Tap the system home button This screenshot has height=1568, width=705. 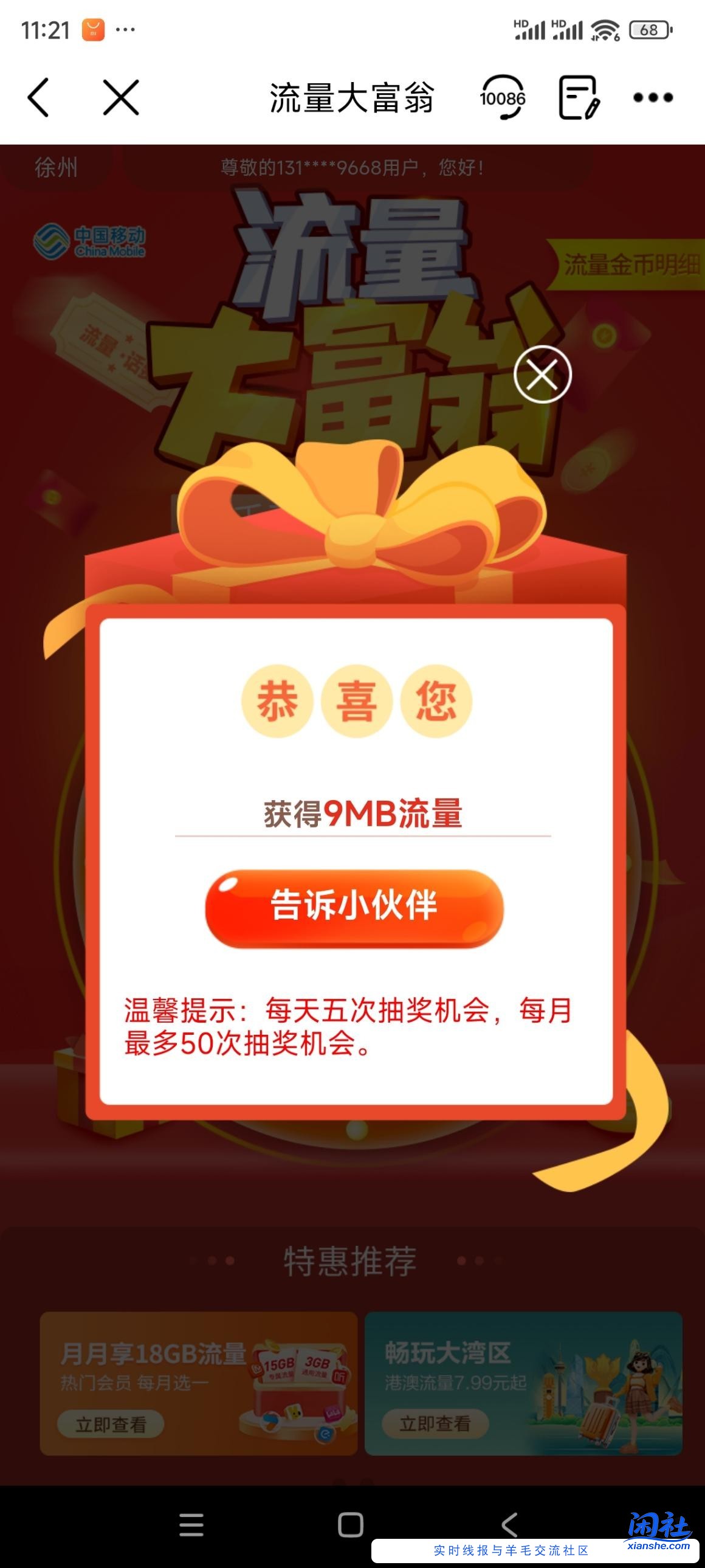click(350, 1525)
